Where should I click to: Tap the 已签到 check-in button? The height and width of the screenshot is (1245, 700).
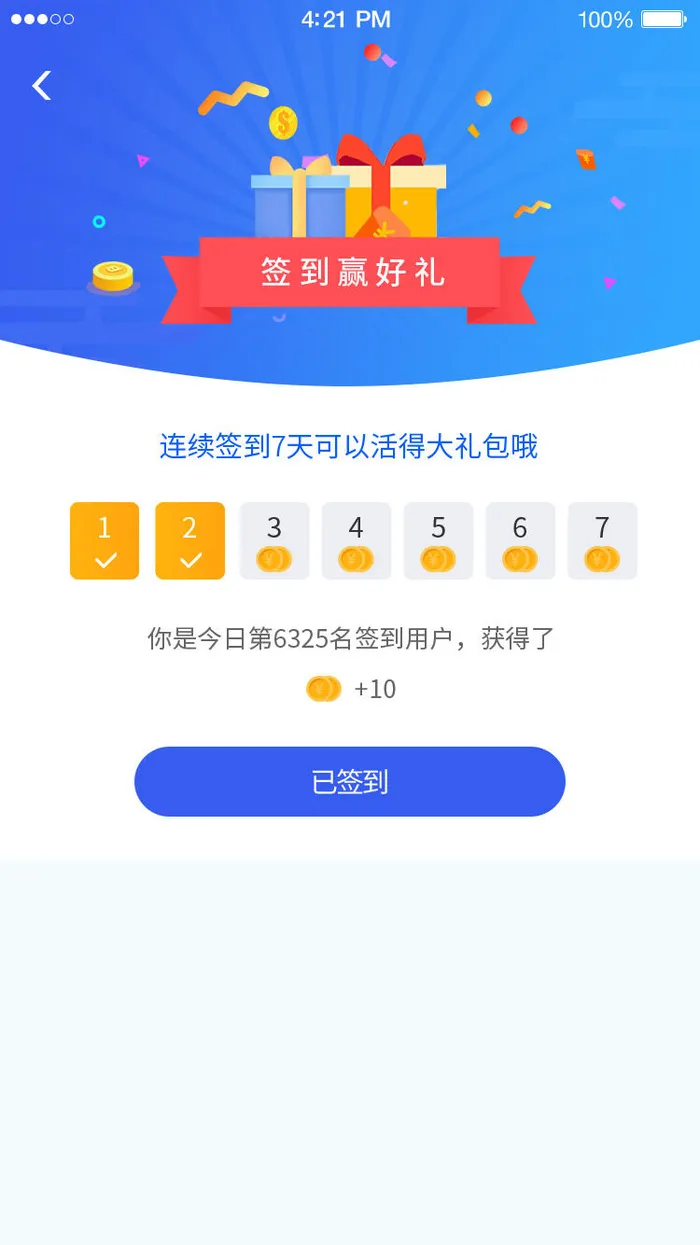point(350,781)
